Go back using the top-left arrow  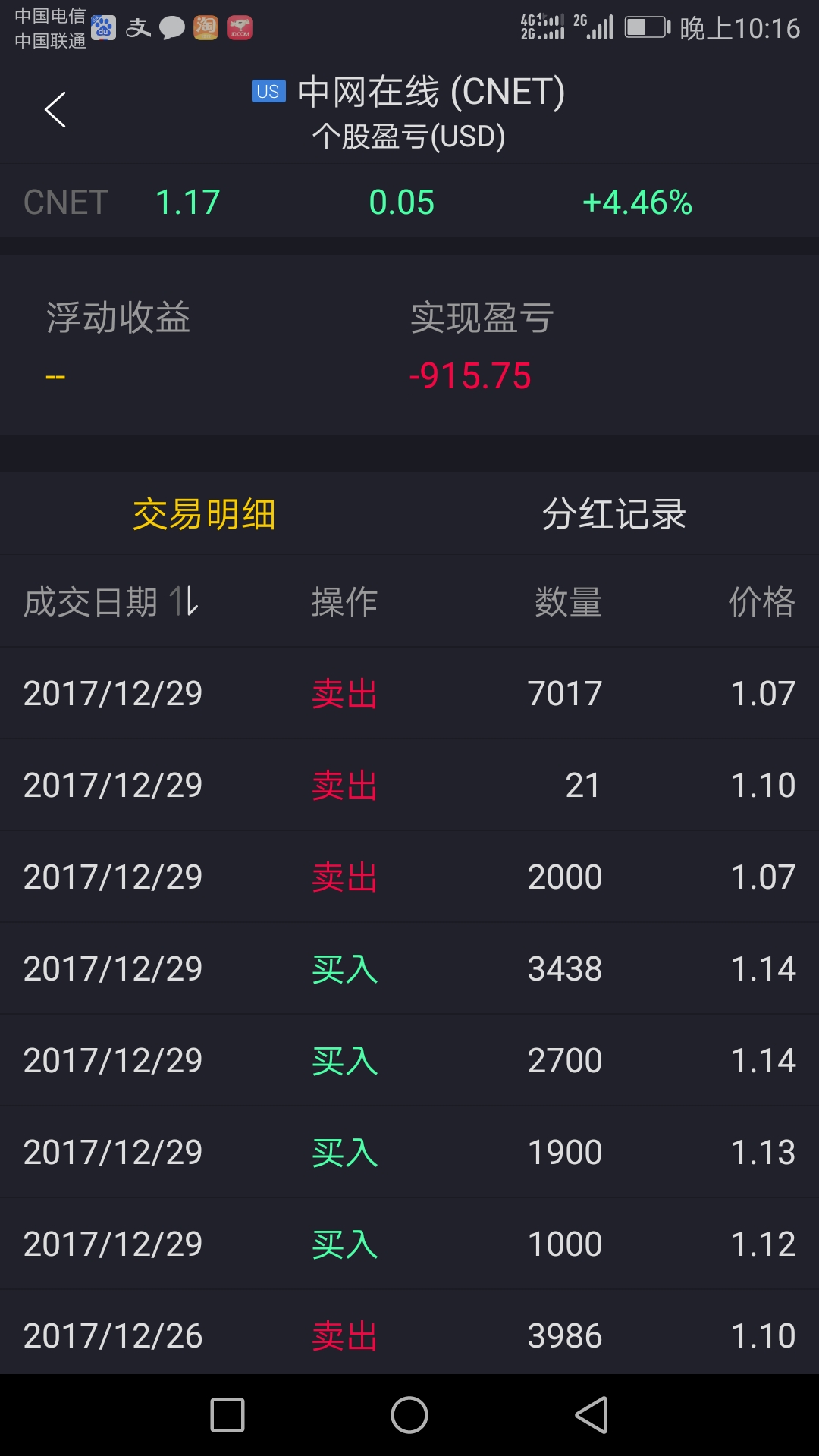pos(55,110)
